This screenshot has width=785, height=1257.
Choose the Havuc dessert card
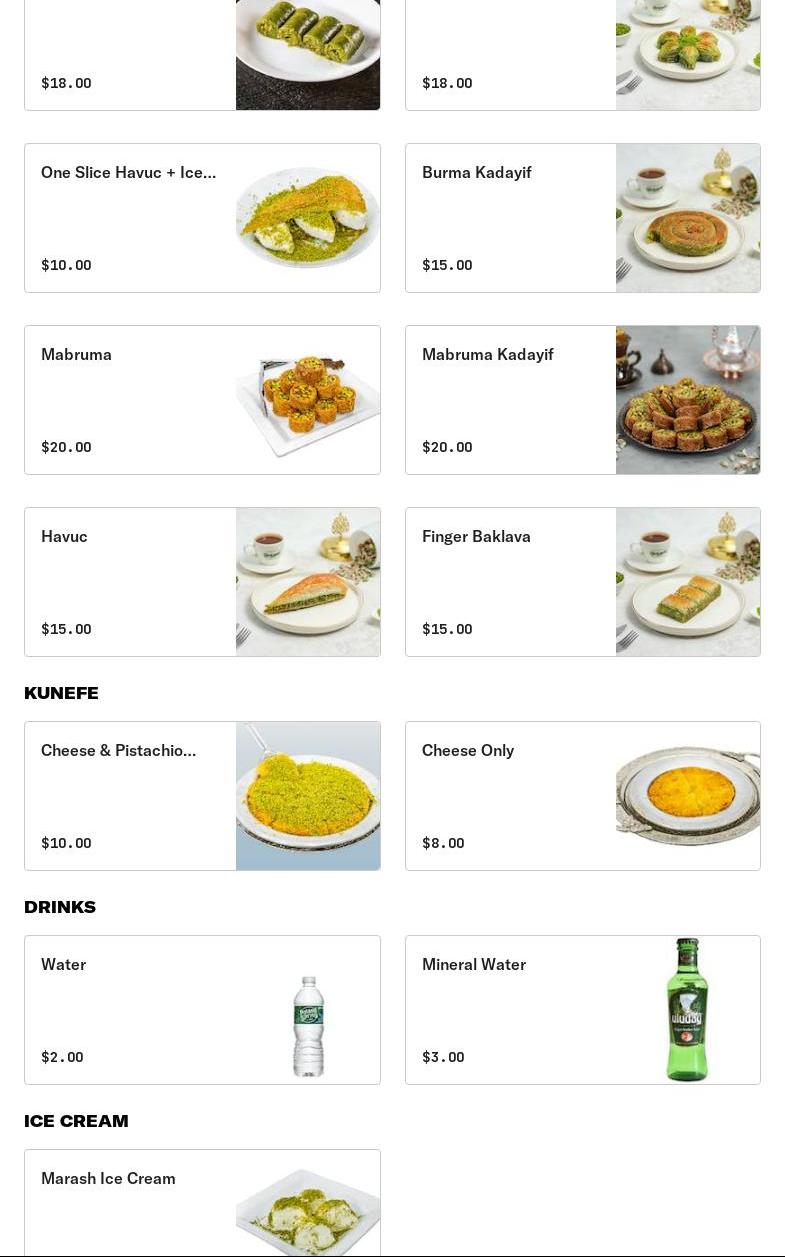tap(202, 582)
